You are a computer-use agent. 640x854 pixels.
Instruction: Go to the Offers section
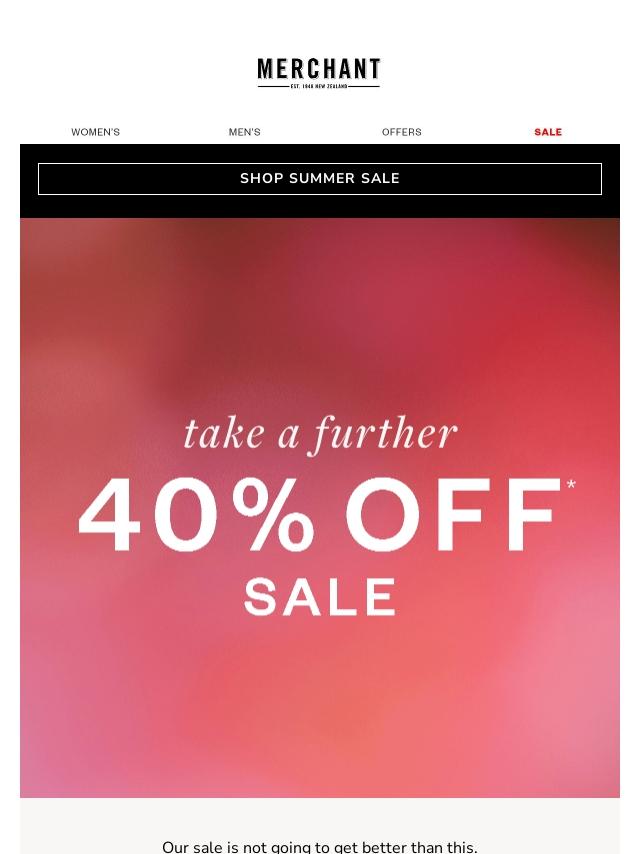click(x=401, y=132)
